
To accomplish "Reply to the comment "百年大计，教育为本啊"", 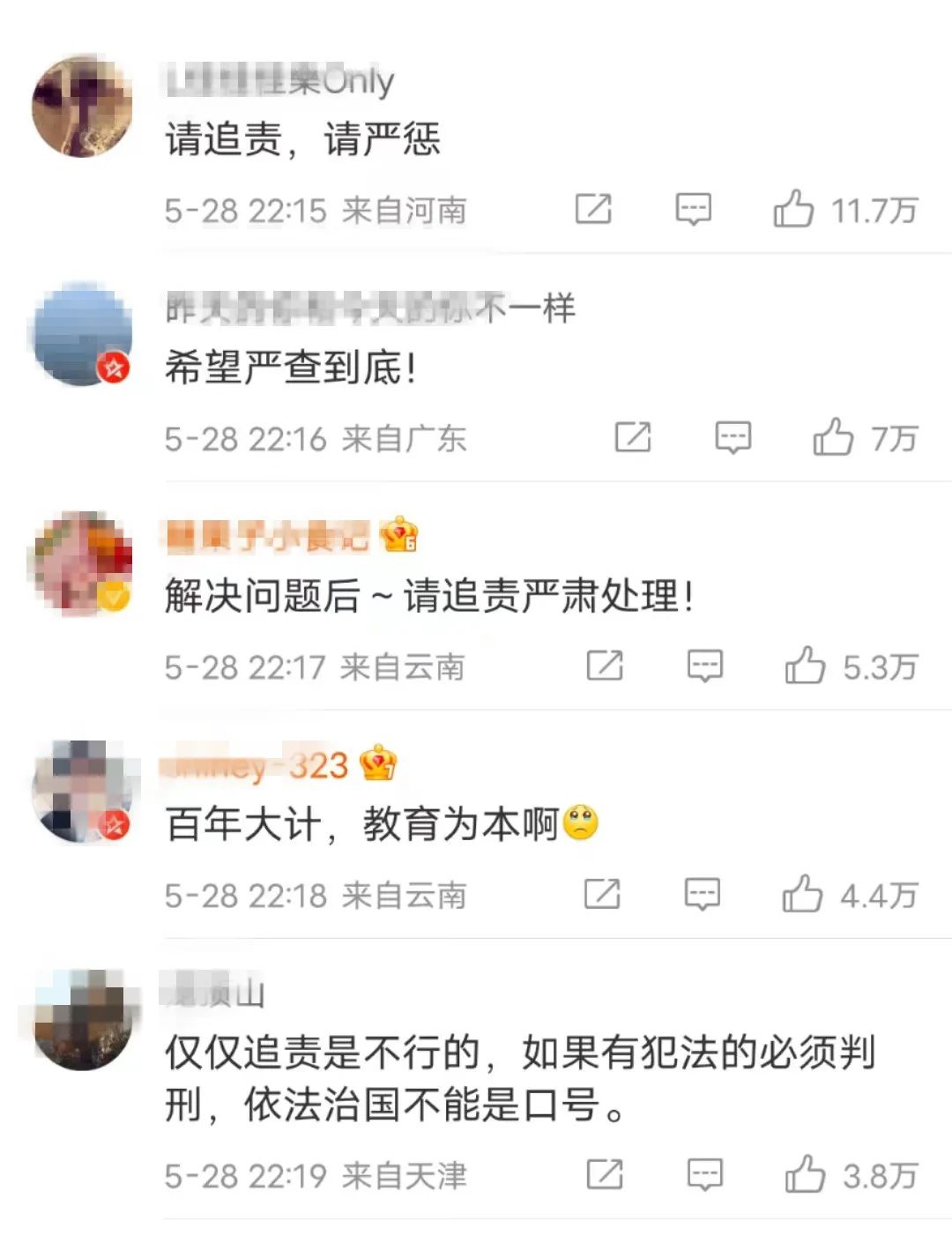I will [x=702, y=894].
